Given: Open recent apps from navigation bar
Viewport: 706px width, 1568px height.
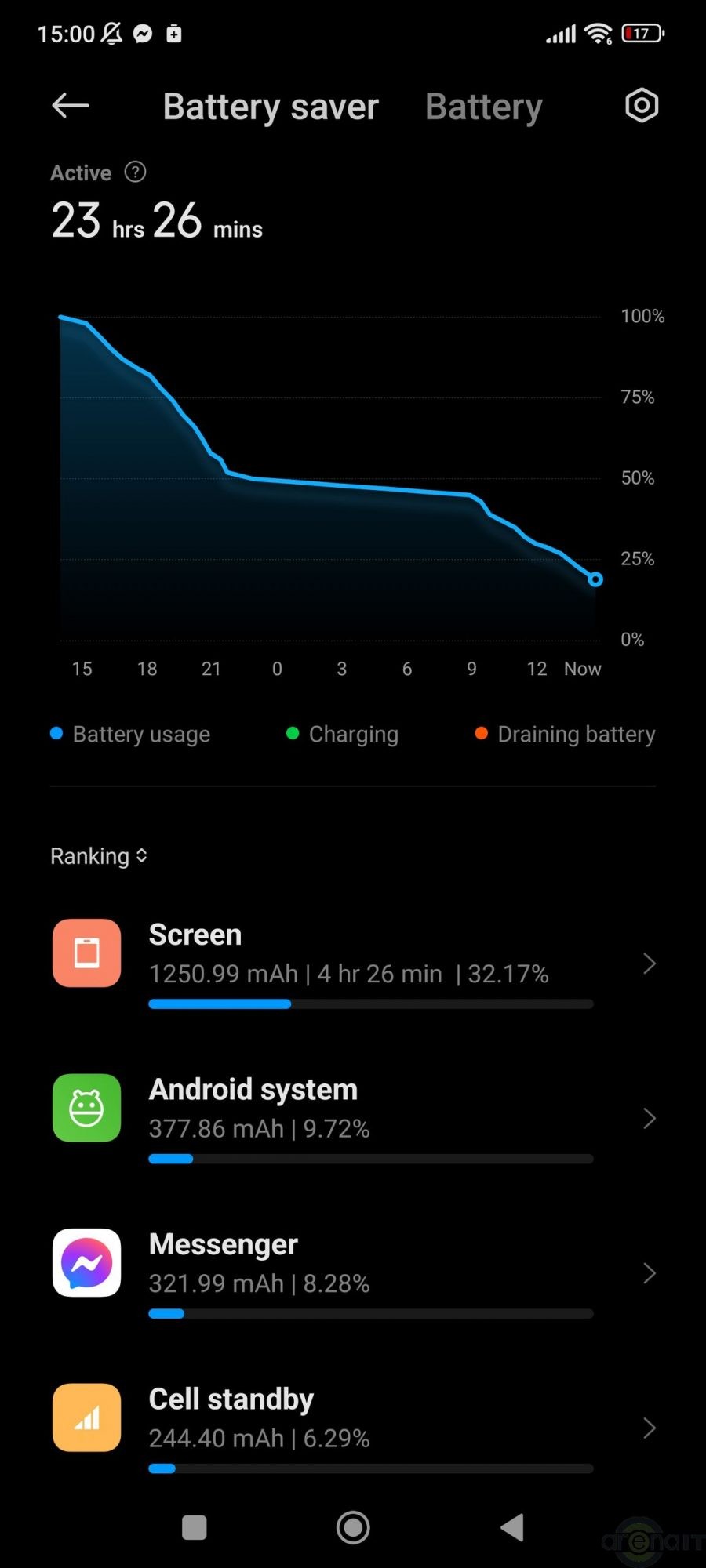Looking at the screenshot, I should (x=195, y=1527).
